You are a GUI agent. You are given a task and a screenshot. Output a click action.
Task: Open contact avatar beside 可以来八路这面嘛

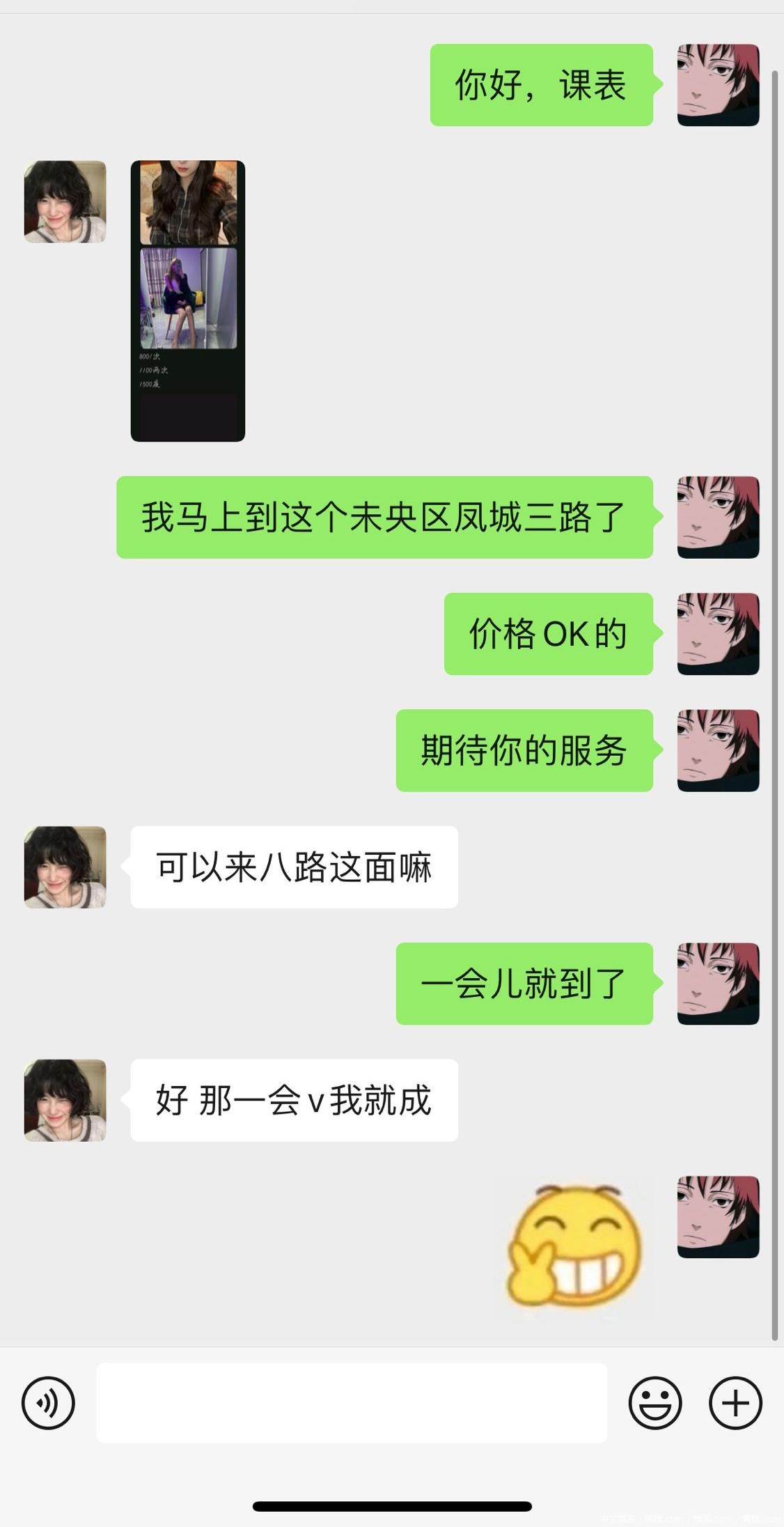pos(65,867)
